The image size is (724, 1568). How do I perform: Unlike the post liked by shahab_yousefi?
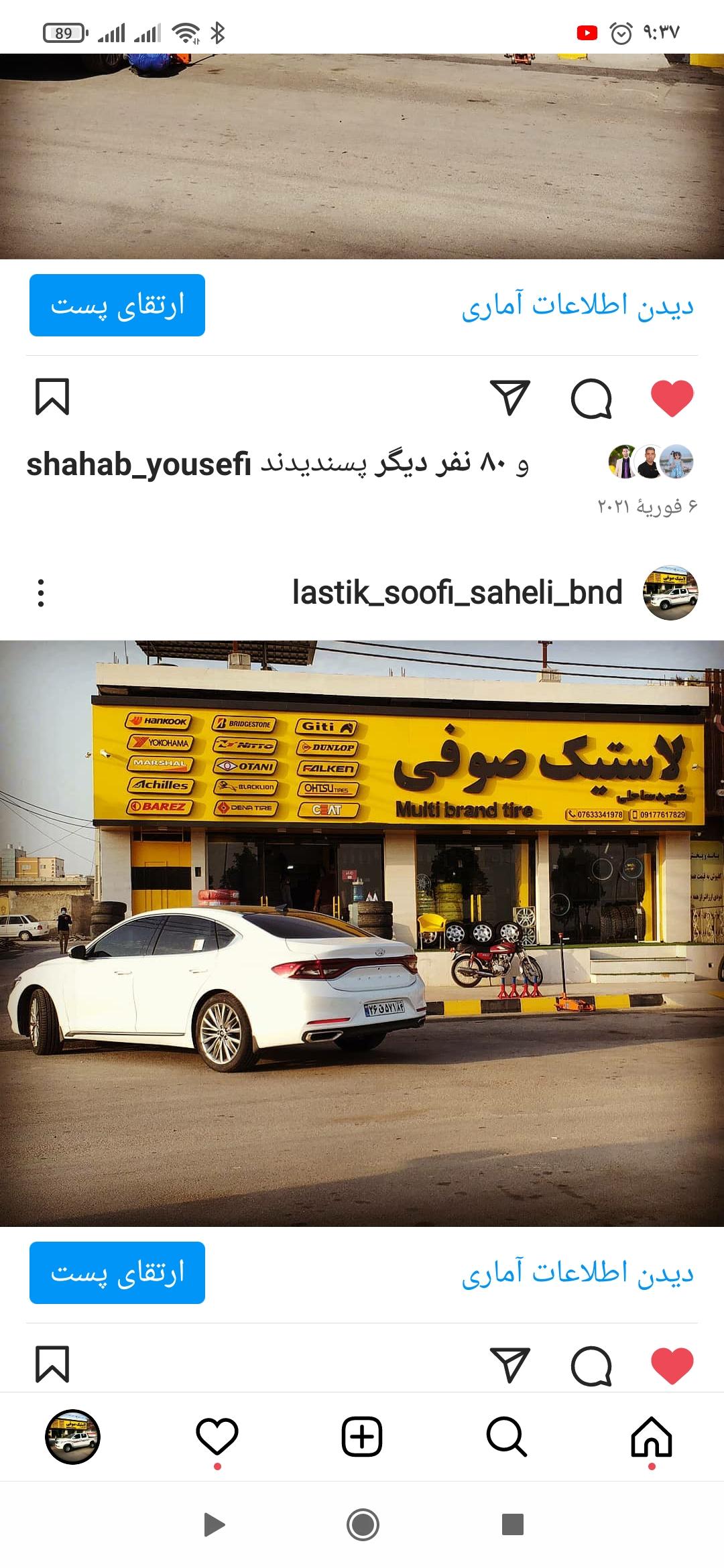[672, 398]
